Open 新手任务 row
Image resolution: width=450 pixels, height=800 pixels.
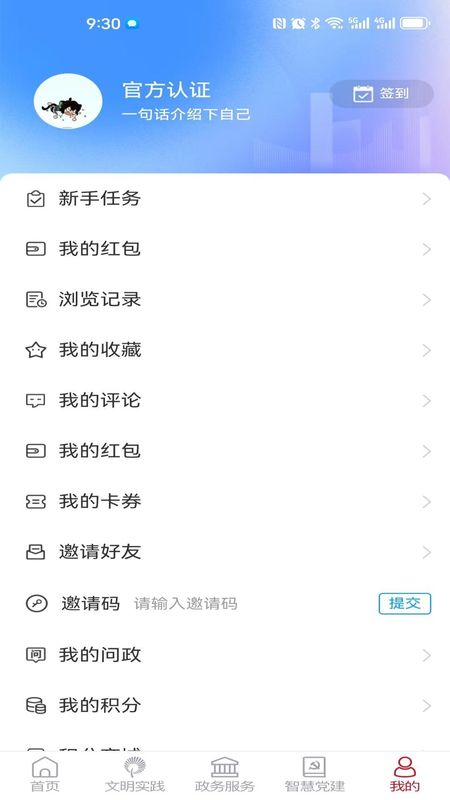(225, 198)
